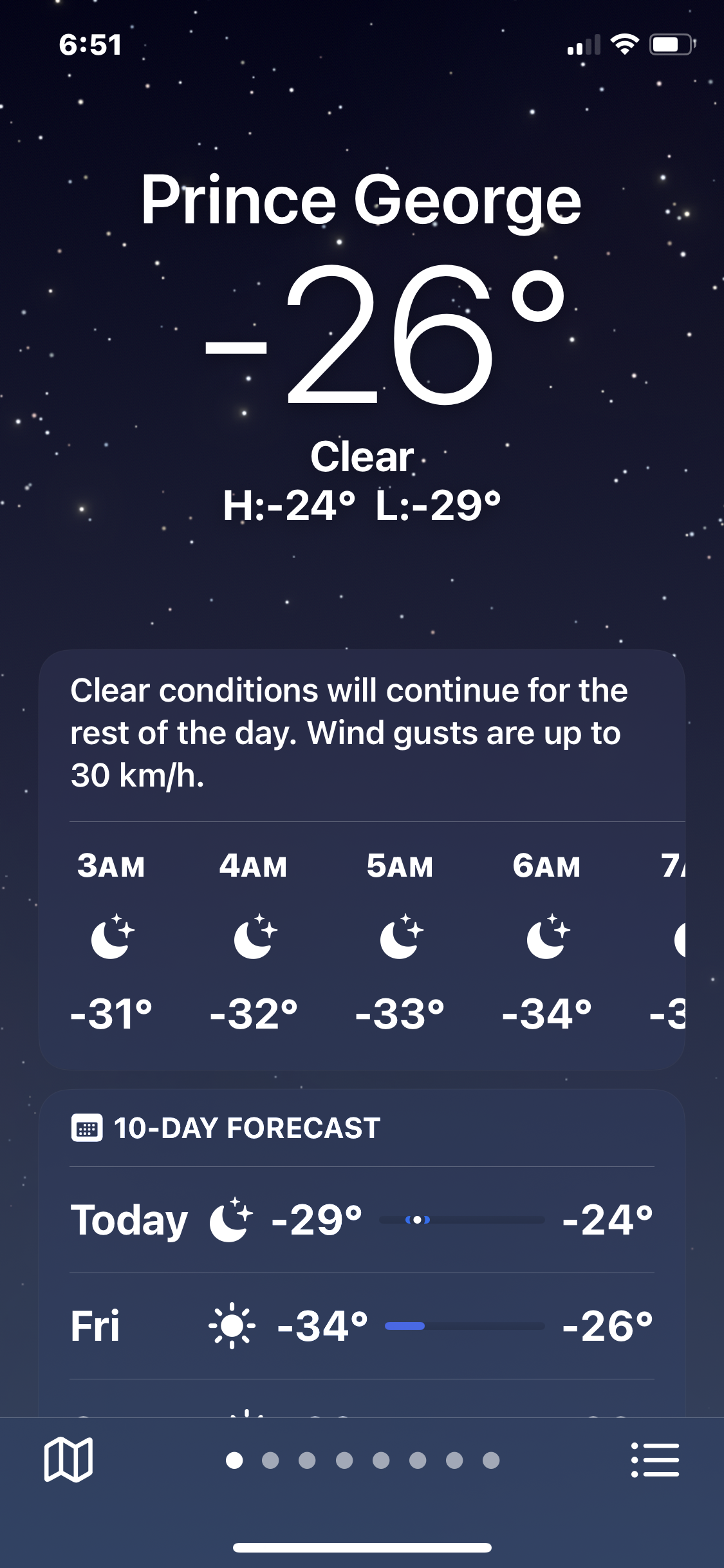The image size is (724, 1568).
Task: Open the weather map
Action: 68,1460
